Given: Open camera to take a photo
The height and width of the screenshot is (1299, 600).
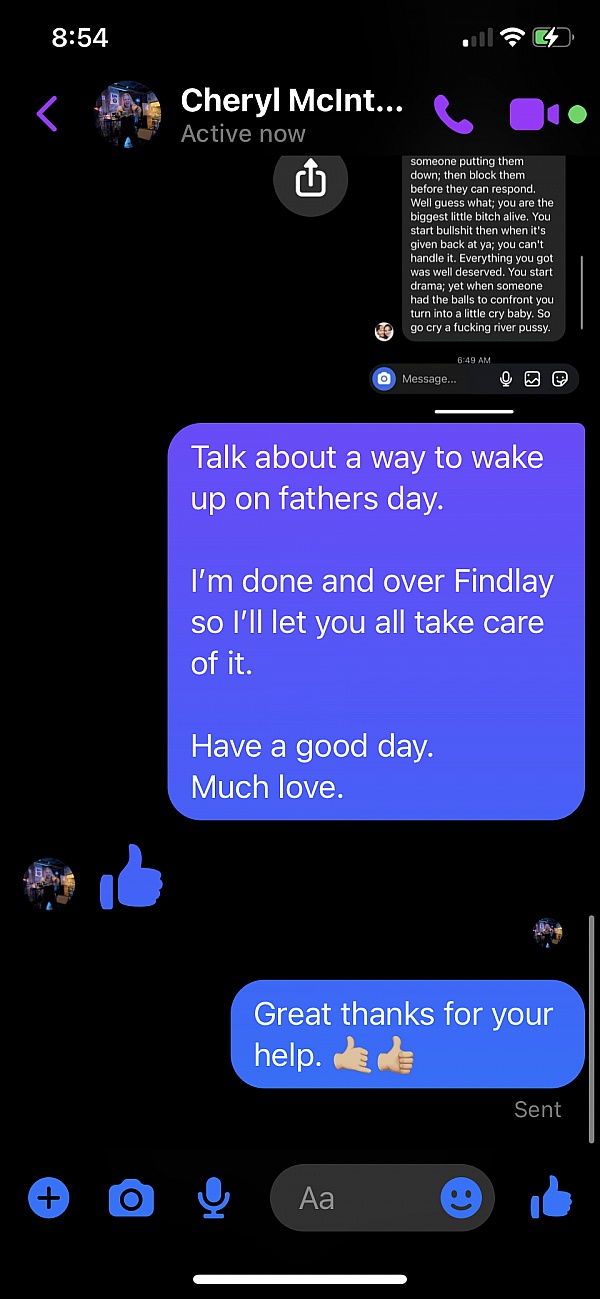Looking at the screenshot, I should (x=131, y=1197).
